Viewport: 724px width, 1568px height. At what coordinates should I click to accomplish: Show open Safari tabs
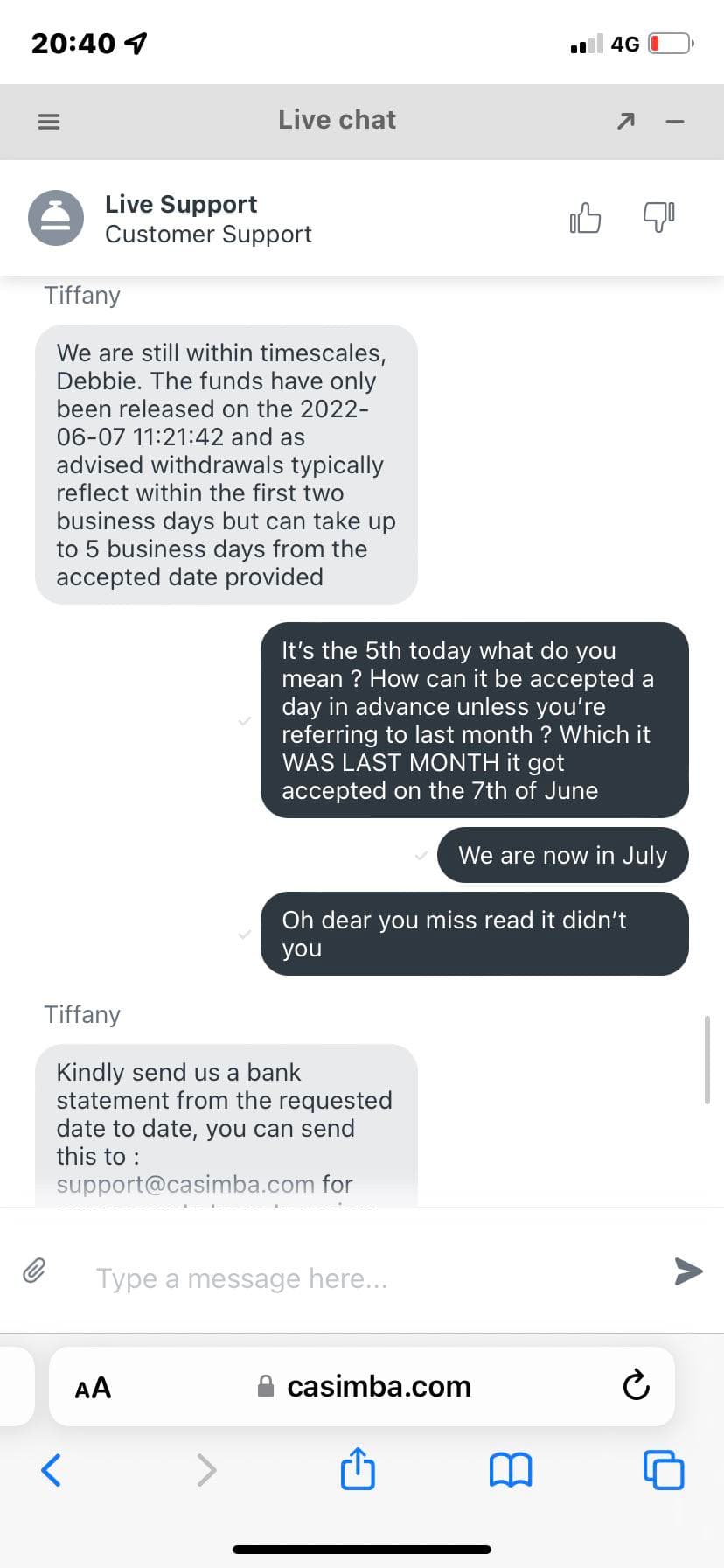pos(664,1470)
